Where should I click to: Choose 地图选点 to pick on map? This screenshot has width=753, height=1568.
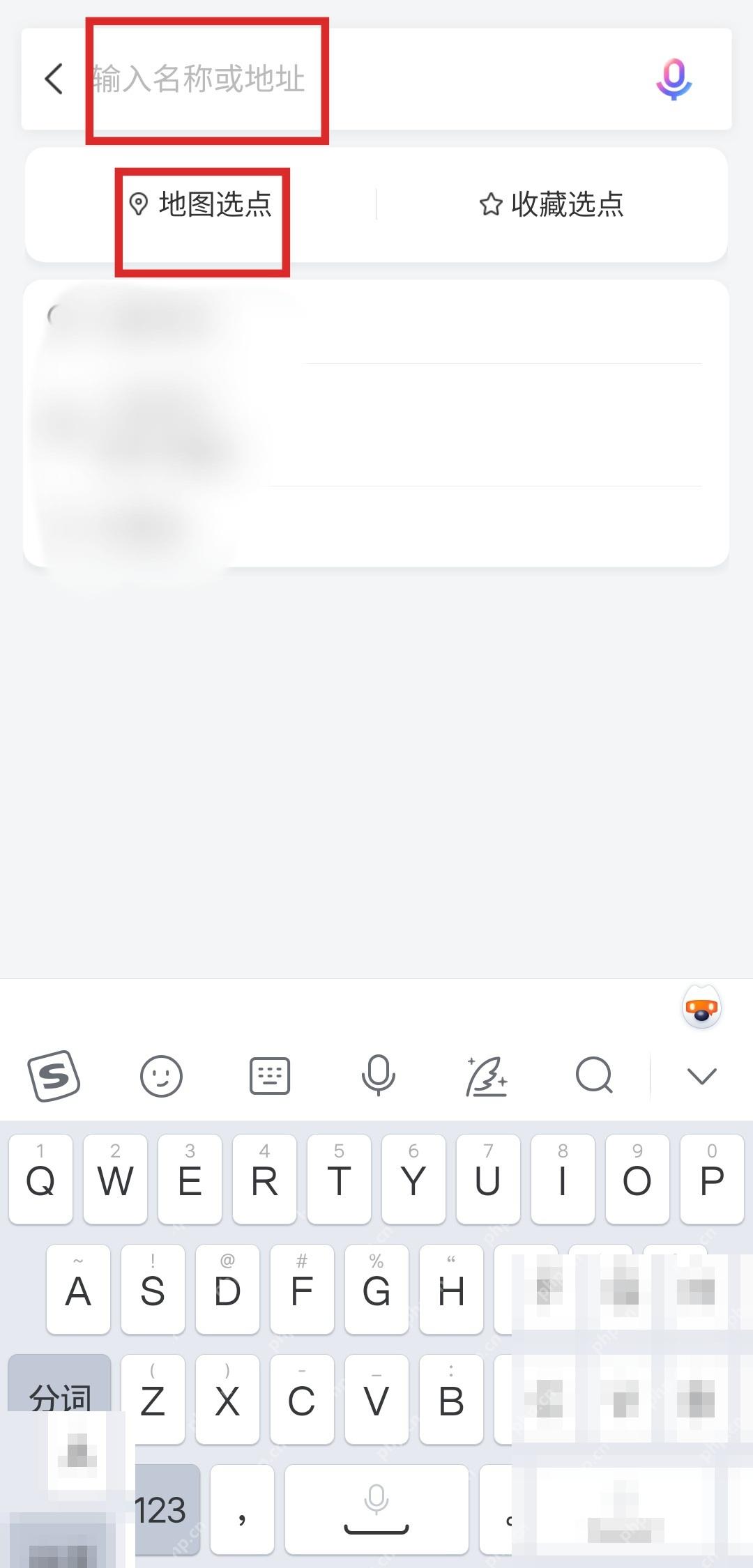pos(201,204)
